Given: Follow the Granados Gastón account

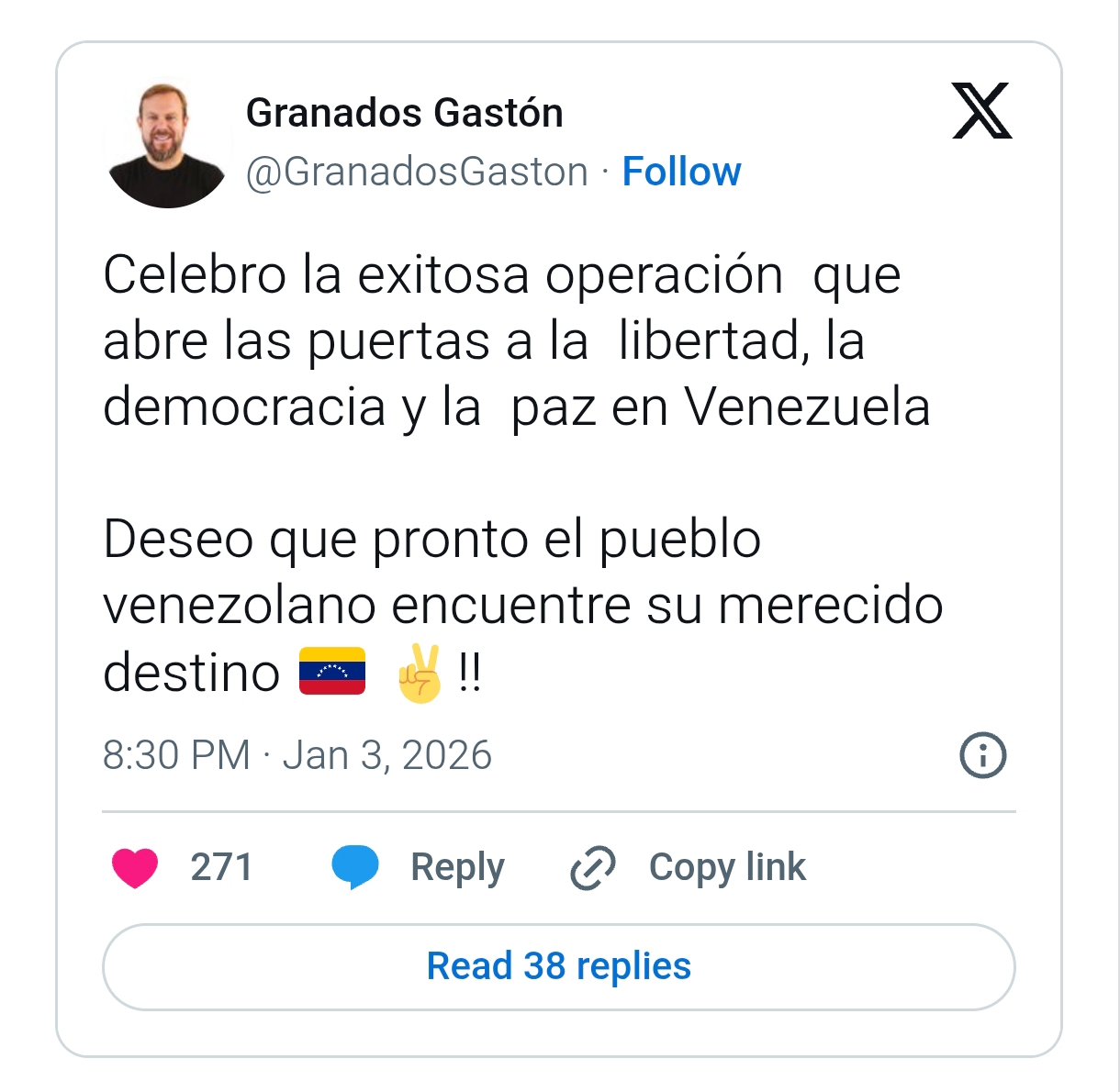Looking at the screenshot, I should (681, 172).
